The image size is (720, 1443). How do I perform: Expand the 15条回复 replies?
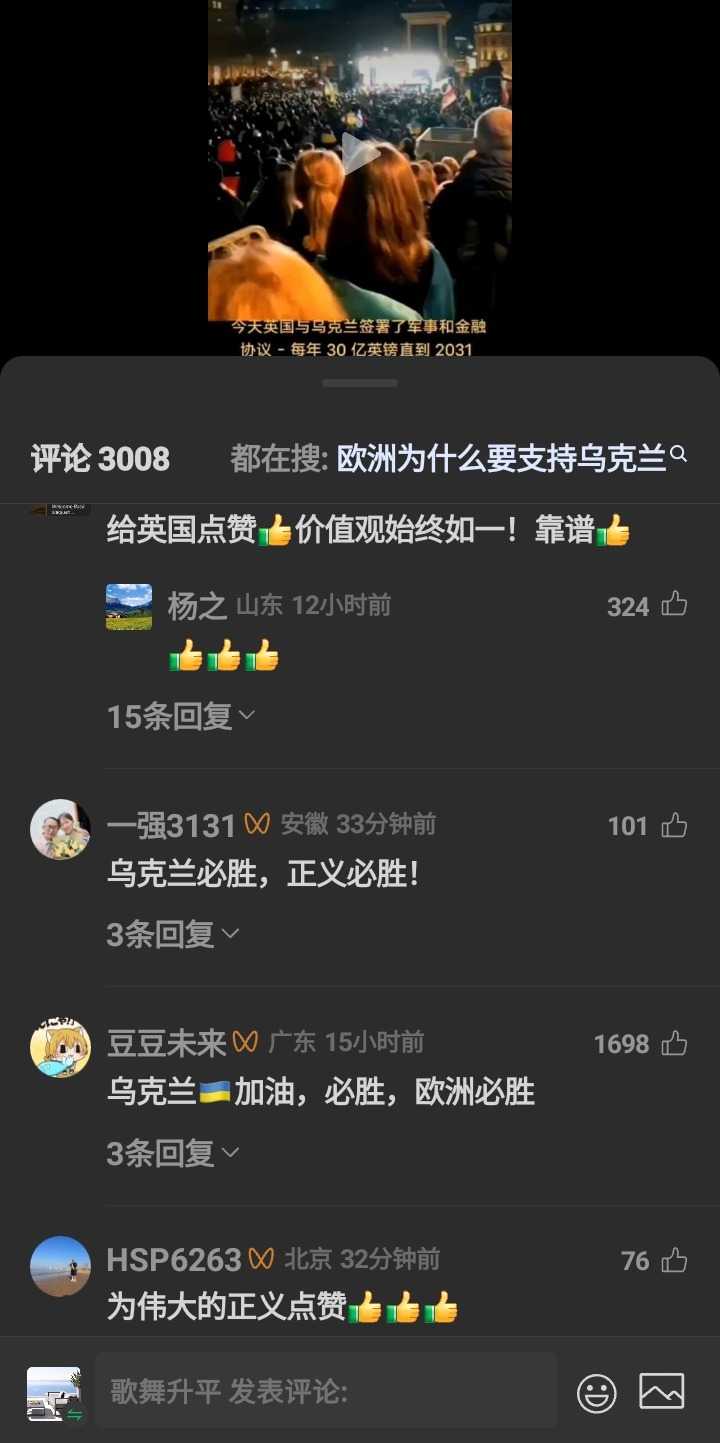[x=181, y=716]
